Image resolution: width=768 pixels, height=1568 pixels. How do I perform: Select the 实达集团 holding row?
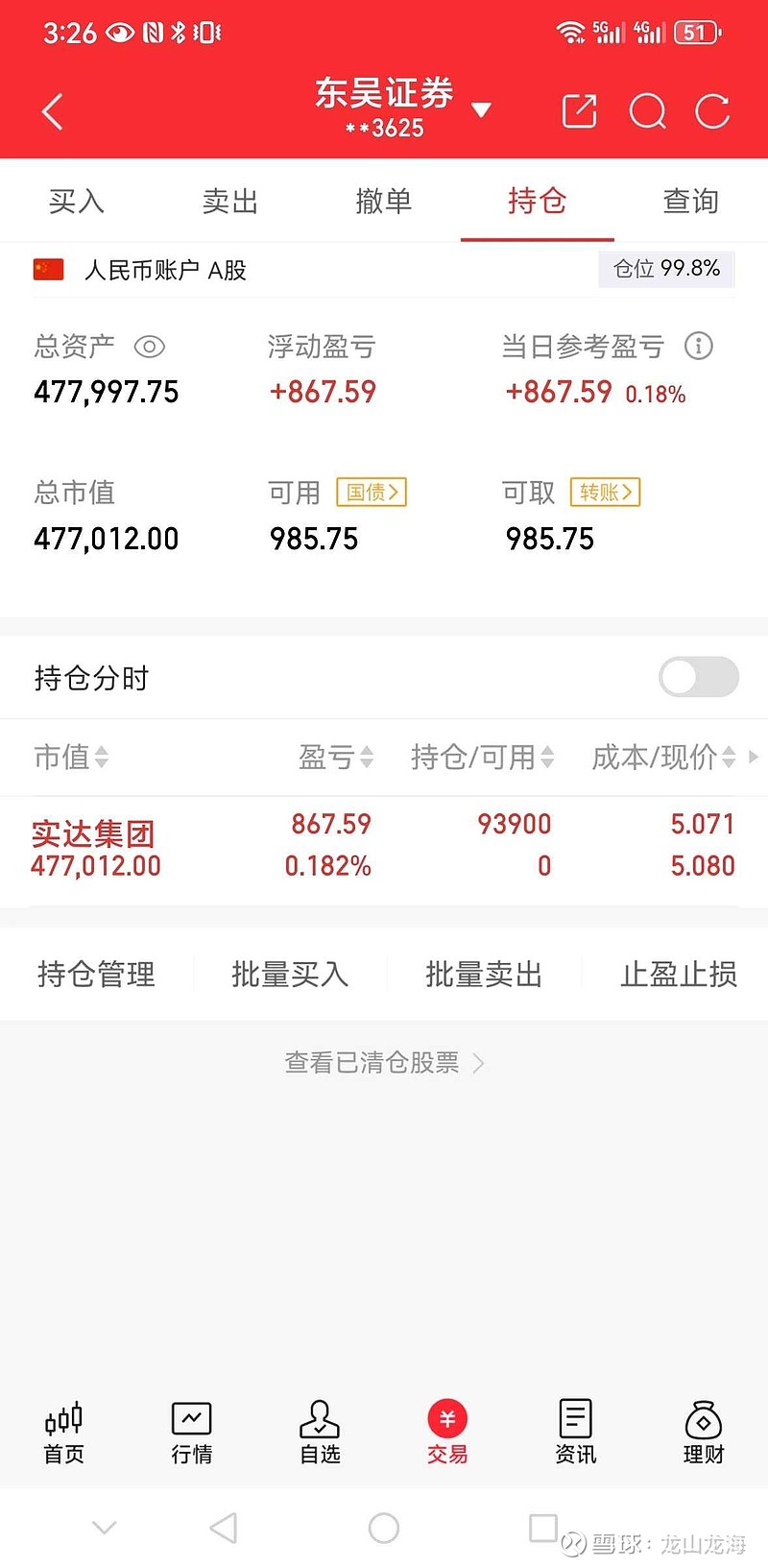(384, 845)
